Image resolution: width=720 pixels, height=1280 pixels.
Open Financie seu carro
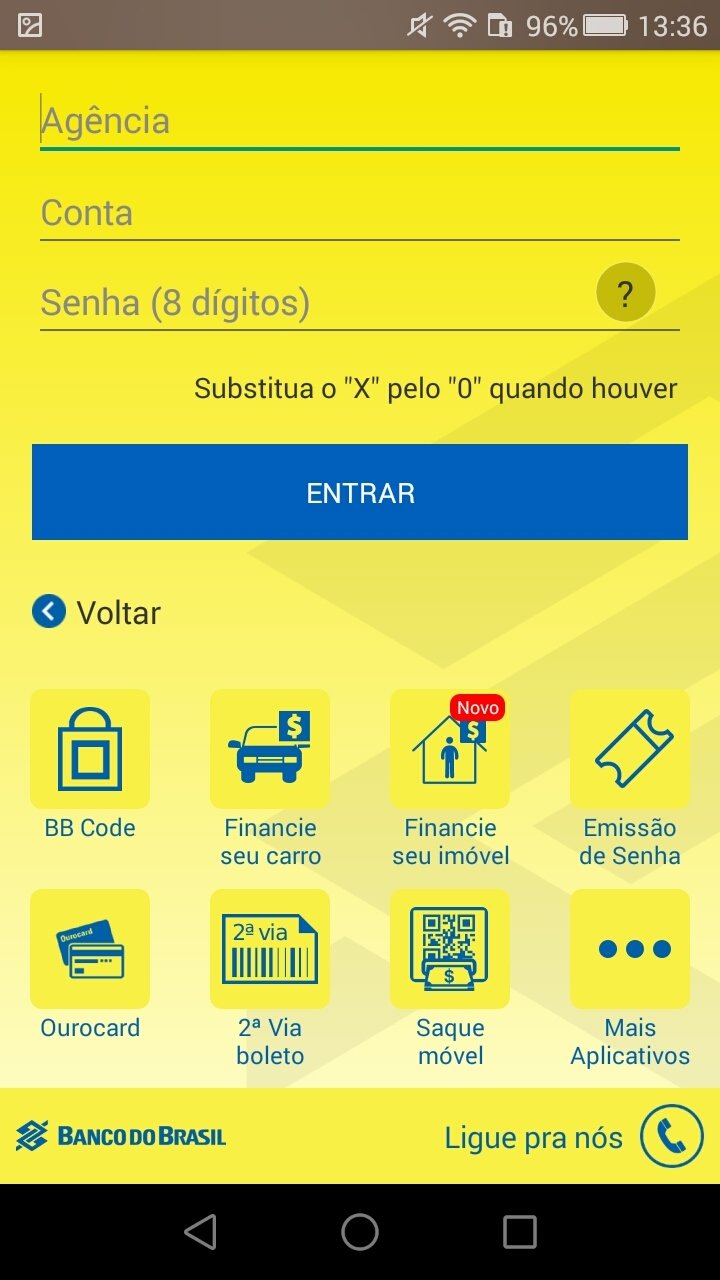click(x=270, y=779)
